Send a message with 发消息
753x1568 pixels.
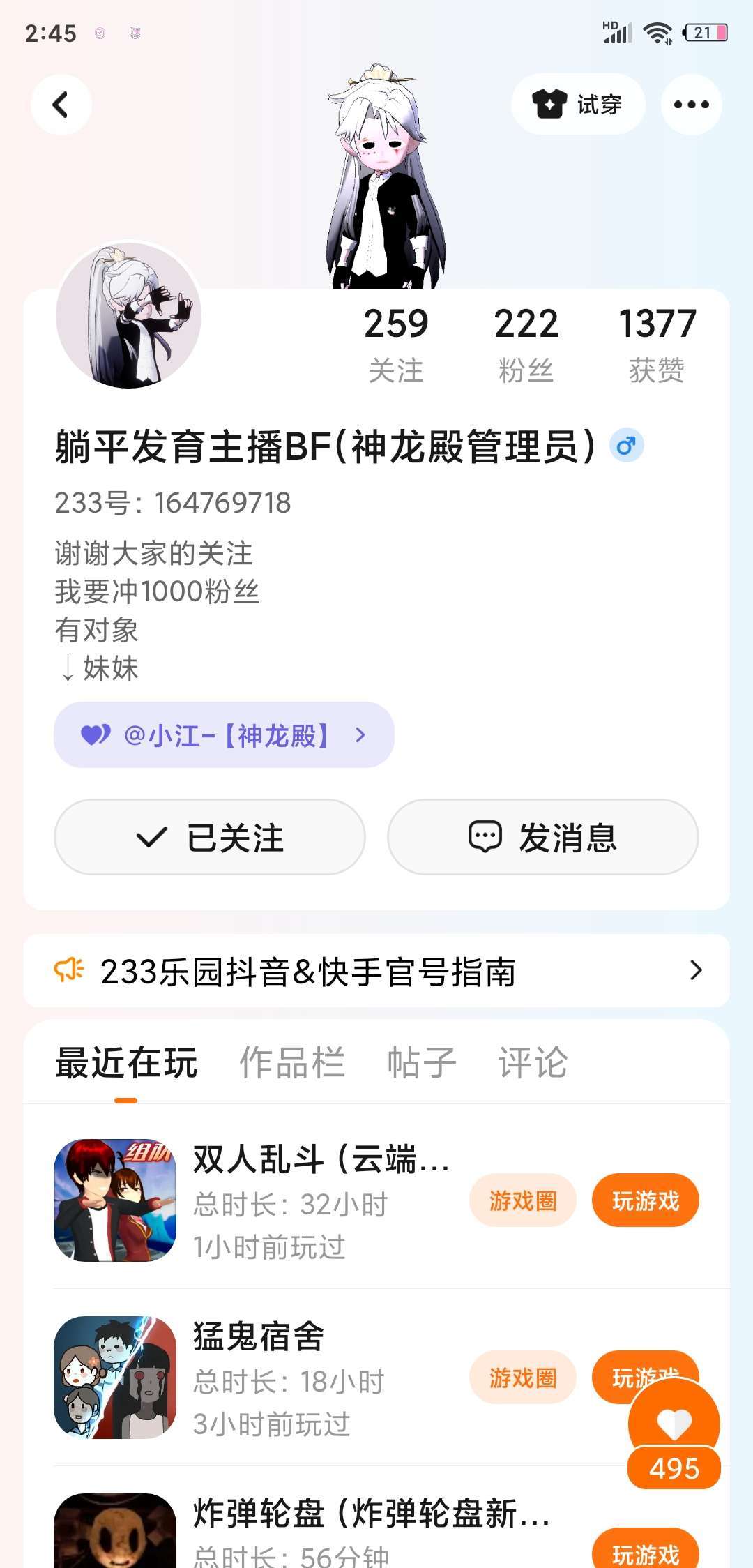tap(543, 837)
